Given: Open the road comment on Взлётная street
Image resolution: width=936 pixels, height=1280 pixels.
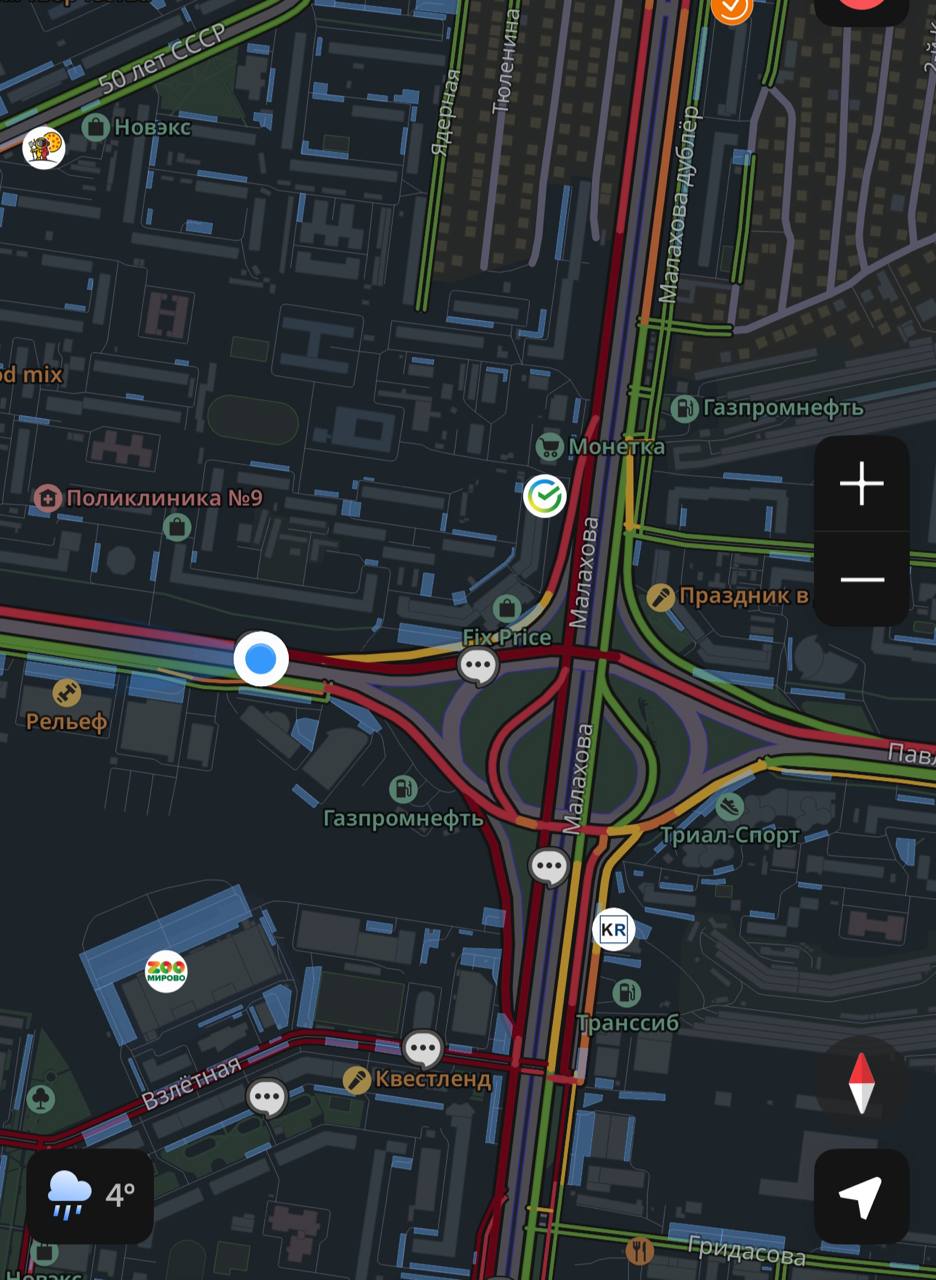Looking at the screenshot, I should [267, 1097].
